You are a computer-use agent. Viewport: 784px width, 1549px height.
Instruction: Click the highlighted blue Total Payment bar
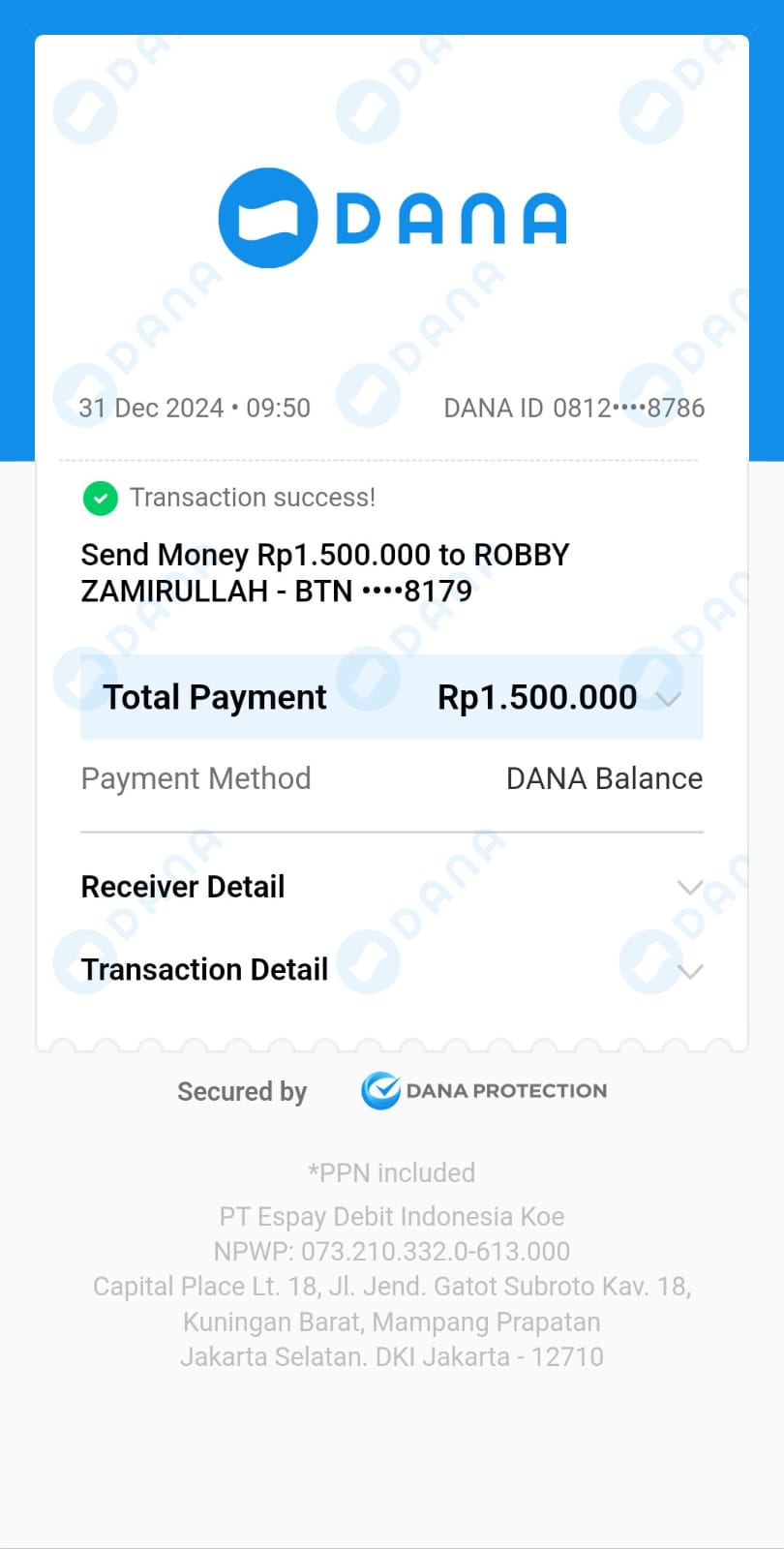click(x=391, y=697)
